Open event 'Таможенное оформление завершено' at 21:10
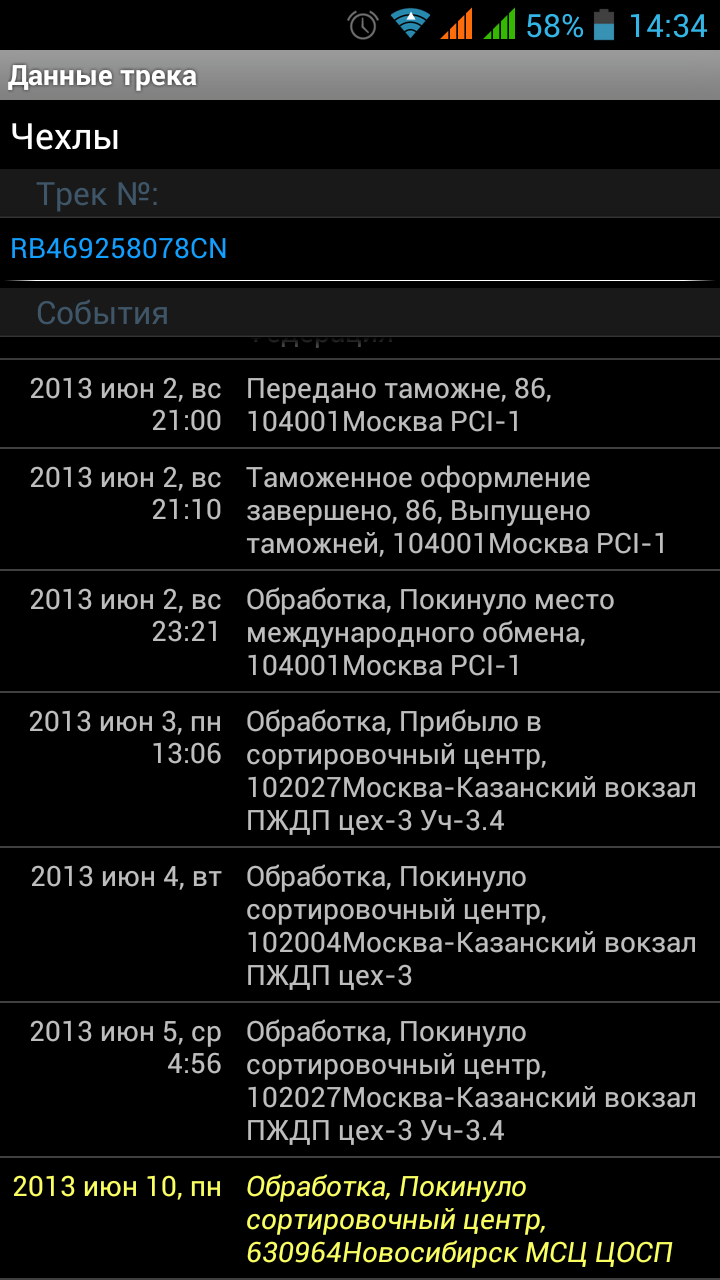The width and height of the screenshot is (720, 1280). point(360,510)
